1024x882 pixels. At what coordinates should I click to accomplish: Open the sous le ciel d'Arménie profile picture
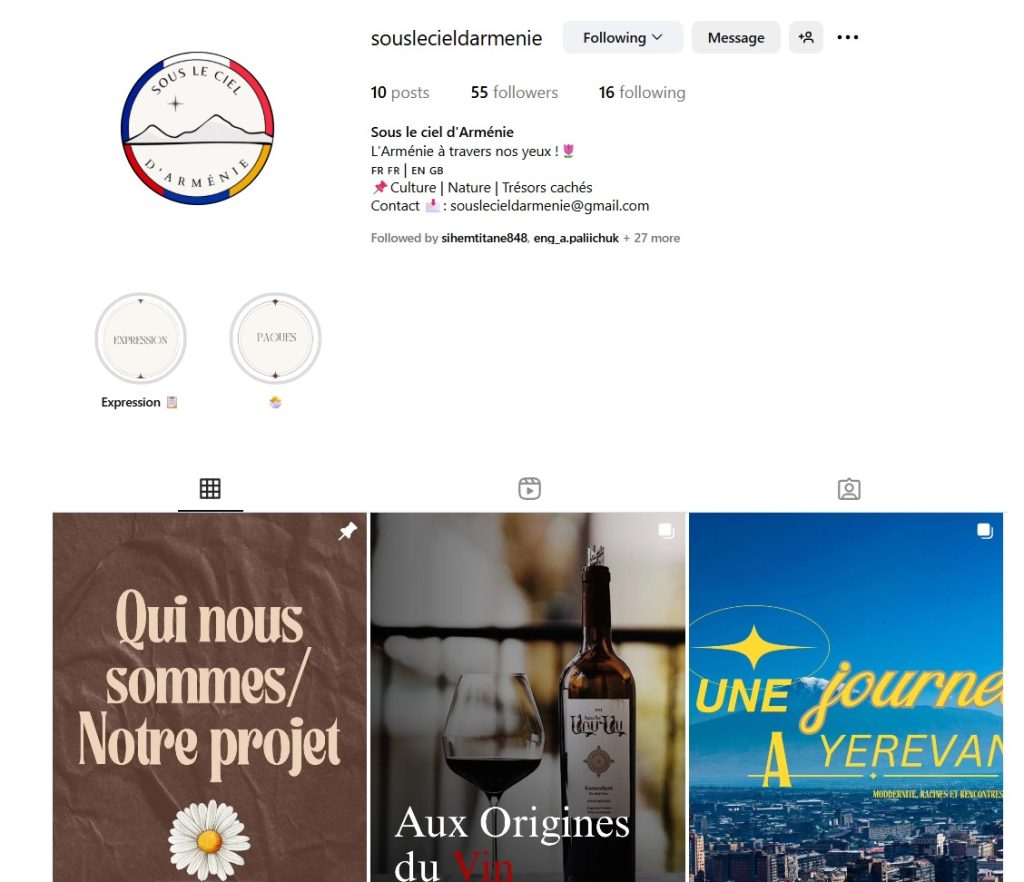point(197,129)
